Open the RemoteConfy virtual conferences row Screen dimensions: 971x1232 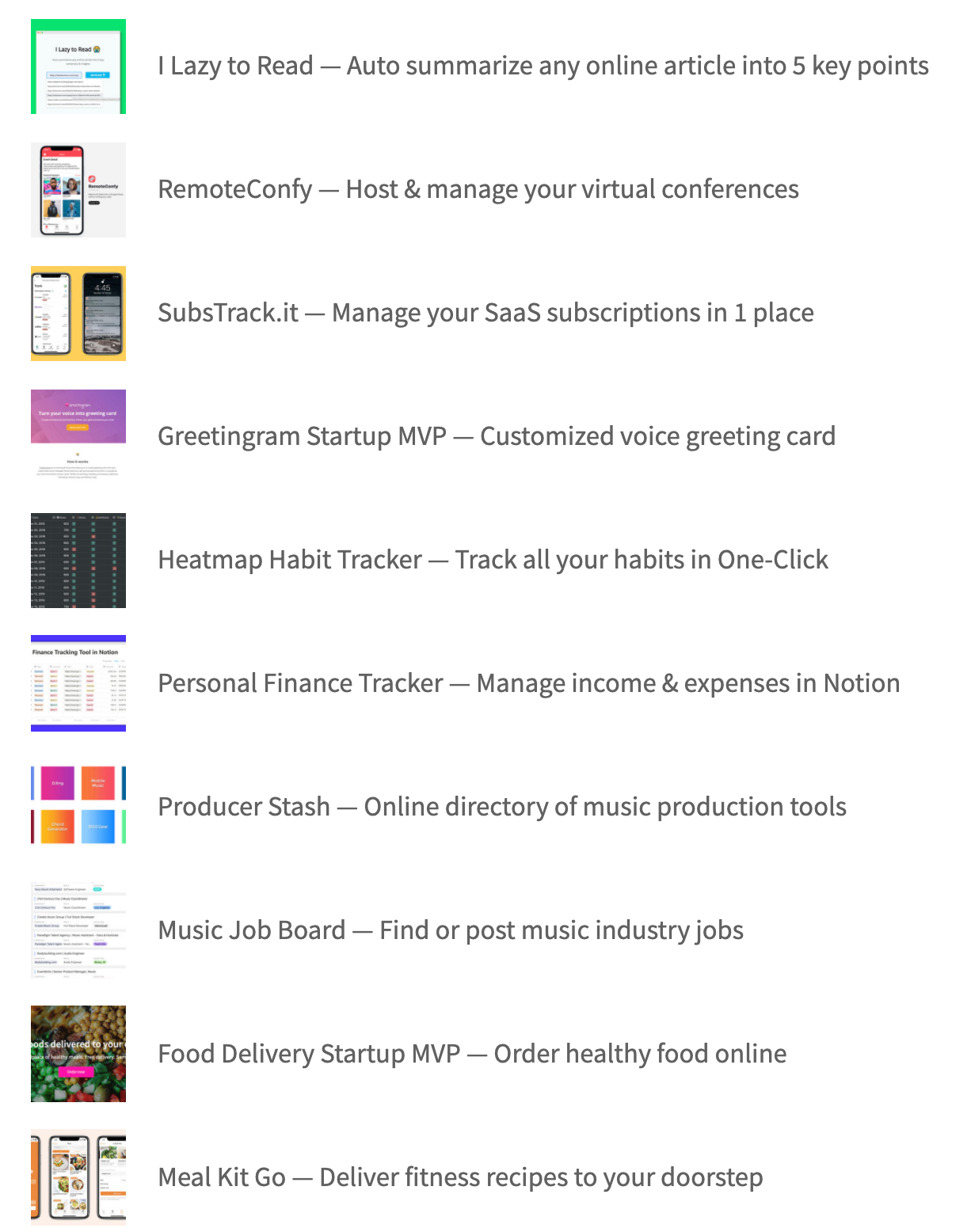[478, 189]
